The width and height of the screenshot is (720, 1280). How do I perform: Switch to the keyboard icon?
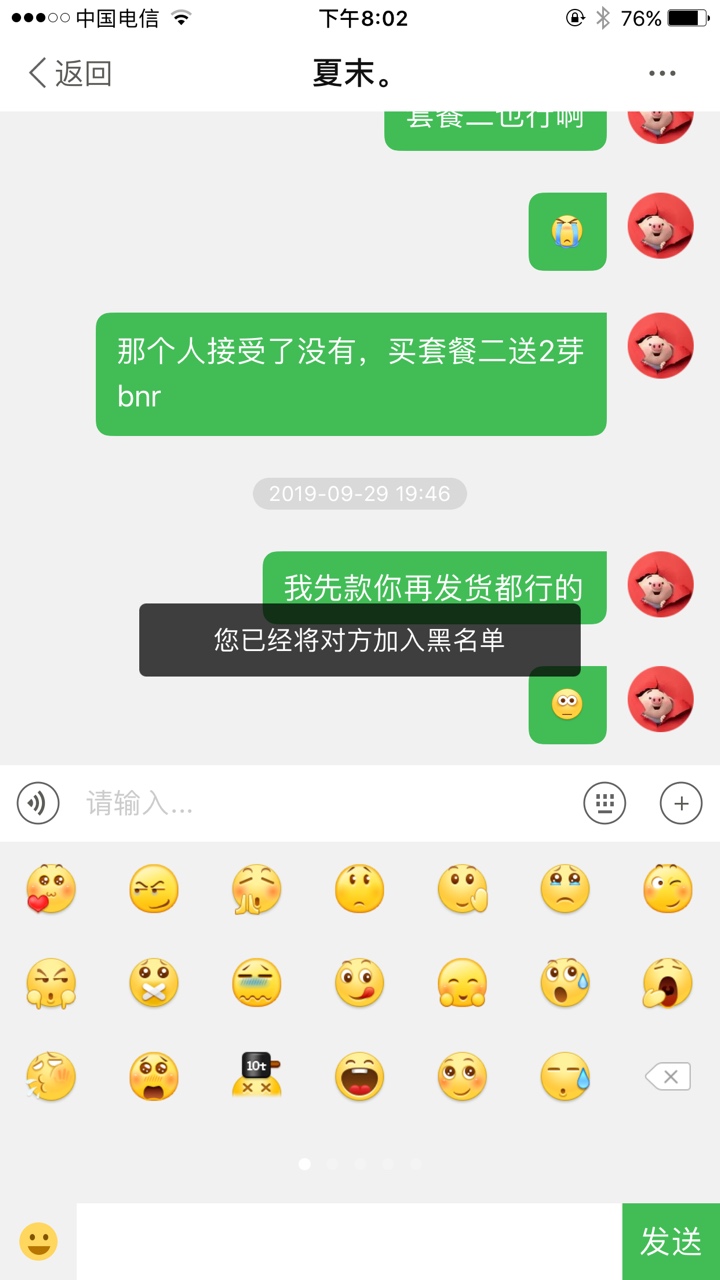coord(604,803)
